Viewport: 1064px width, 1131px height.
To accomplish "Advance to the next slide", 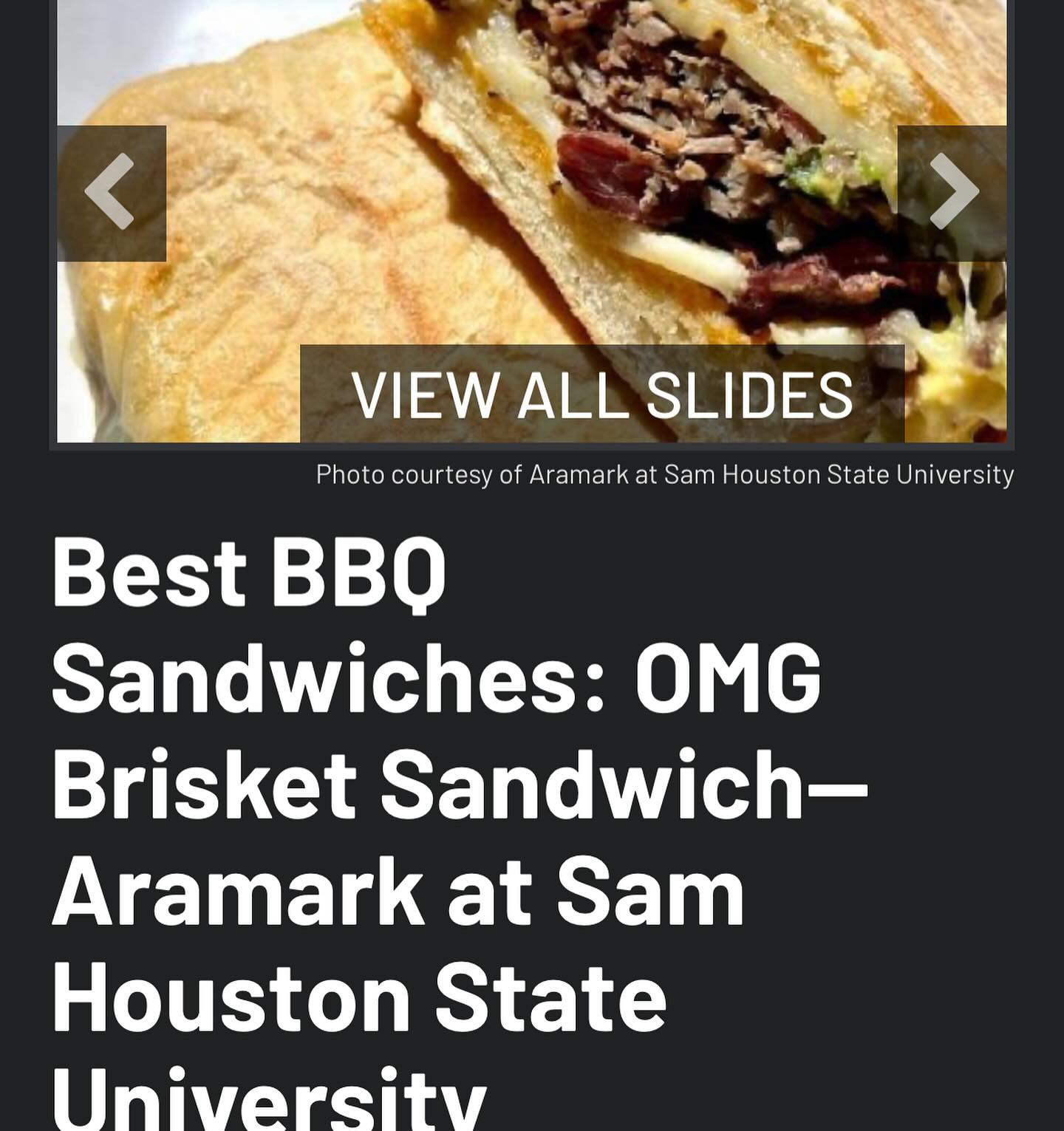I will point(952,193).
